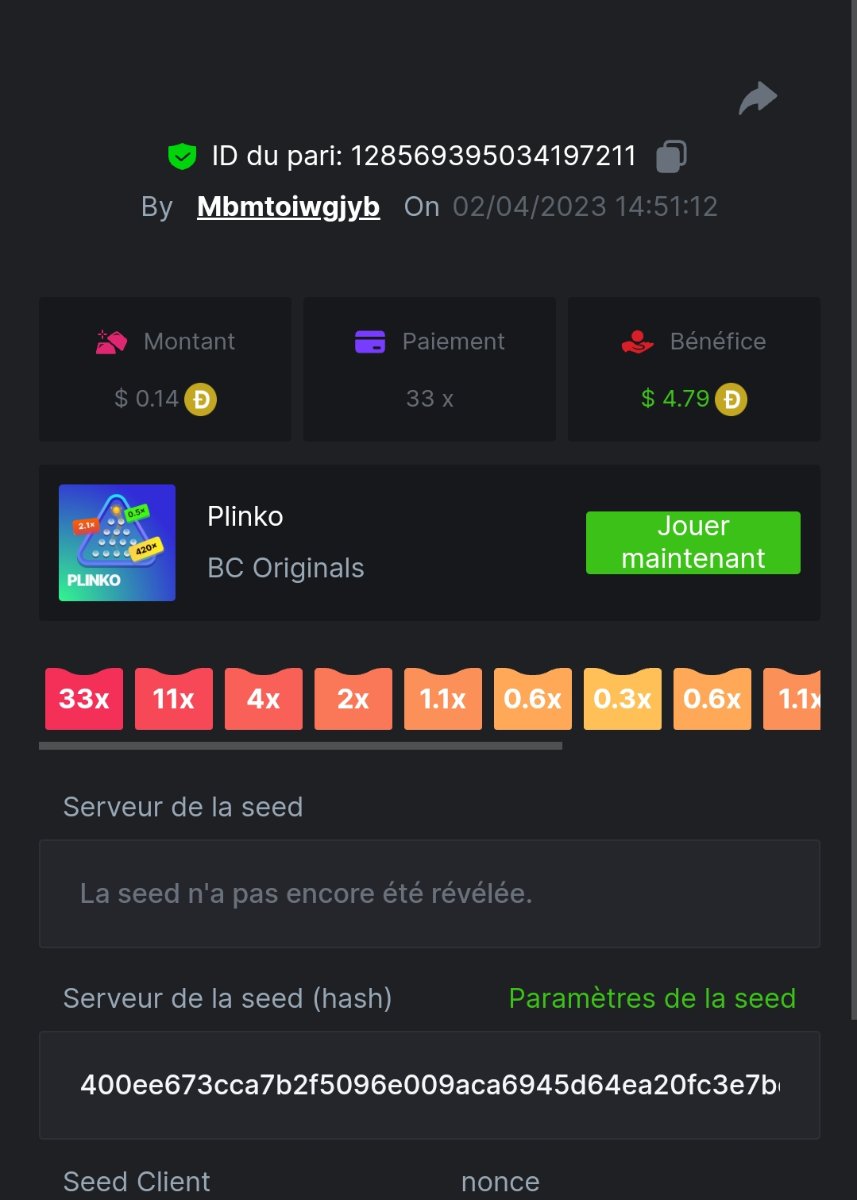Open Paramètres de la seed
This screenshot has height=1200, width=857.
pyautogui.click(x=652, y=998)
